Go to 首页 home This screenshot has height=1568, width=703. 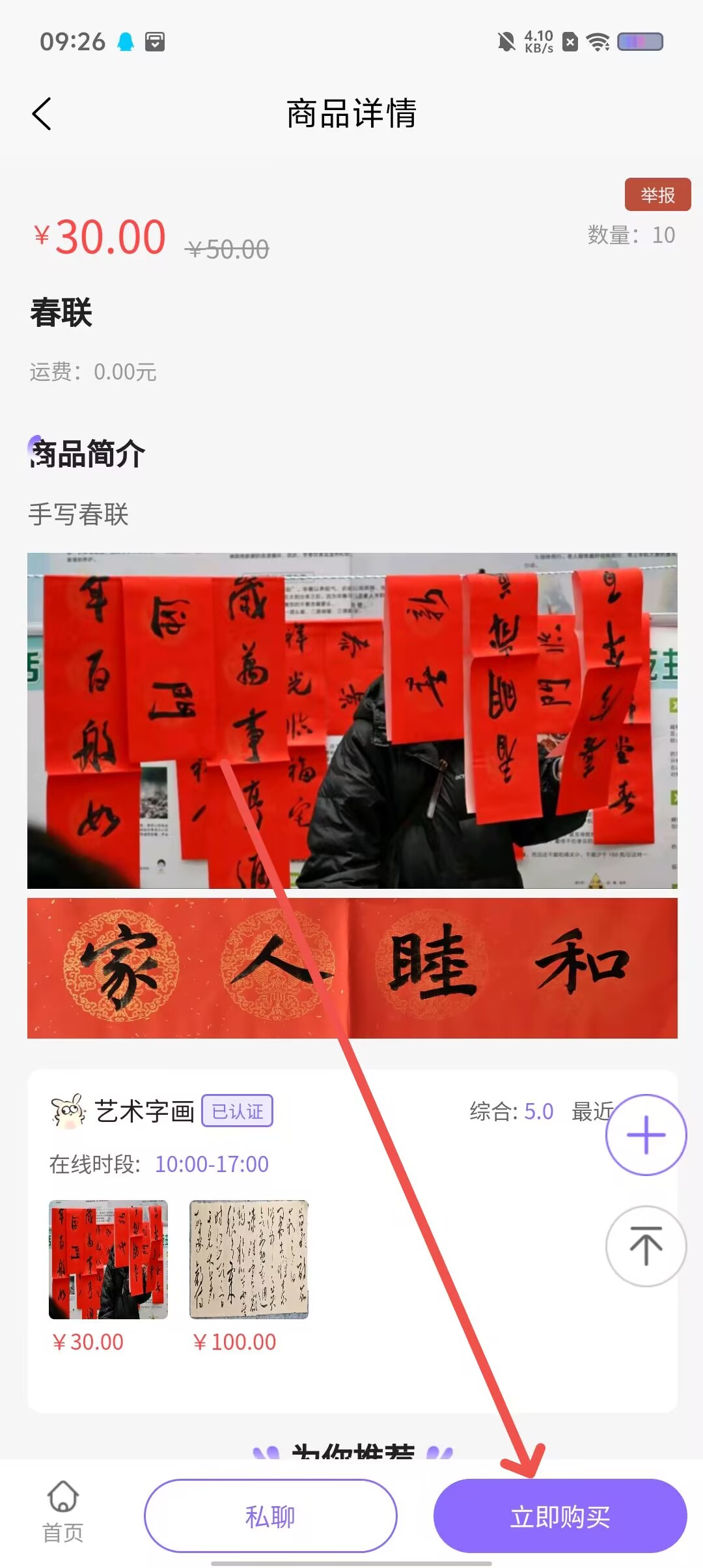click(63, 1511)
